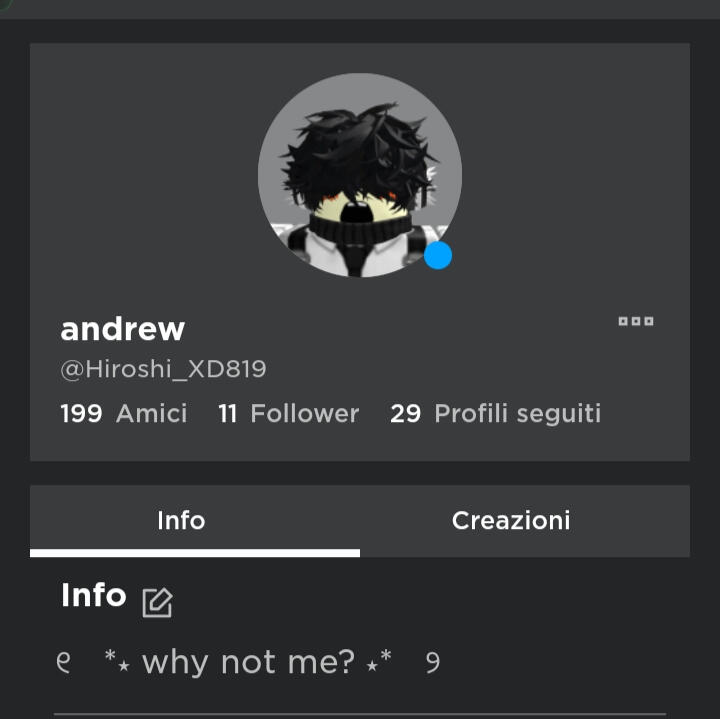Show the 29 Profili seguiti list
The image size is (720, 719).
(x=495, y=414)
